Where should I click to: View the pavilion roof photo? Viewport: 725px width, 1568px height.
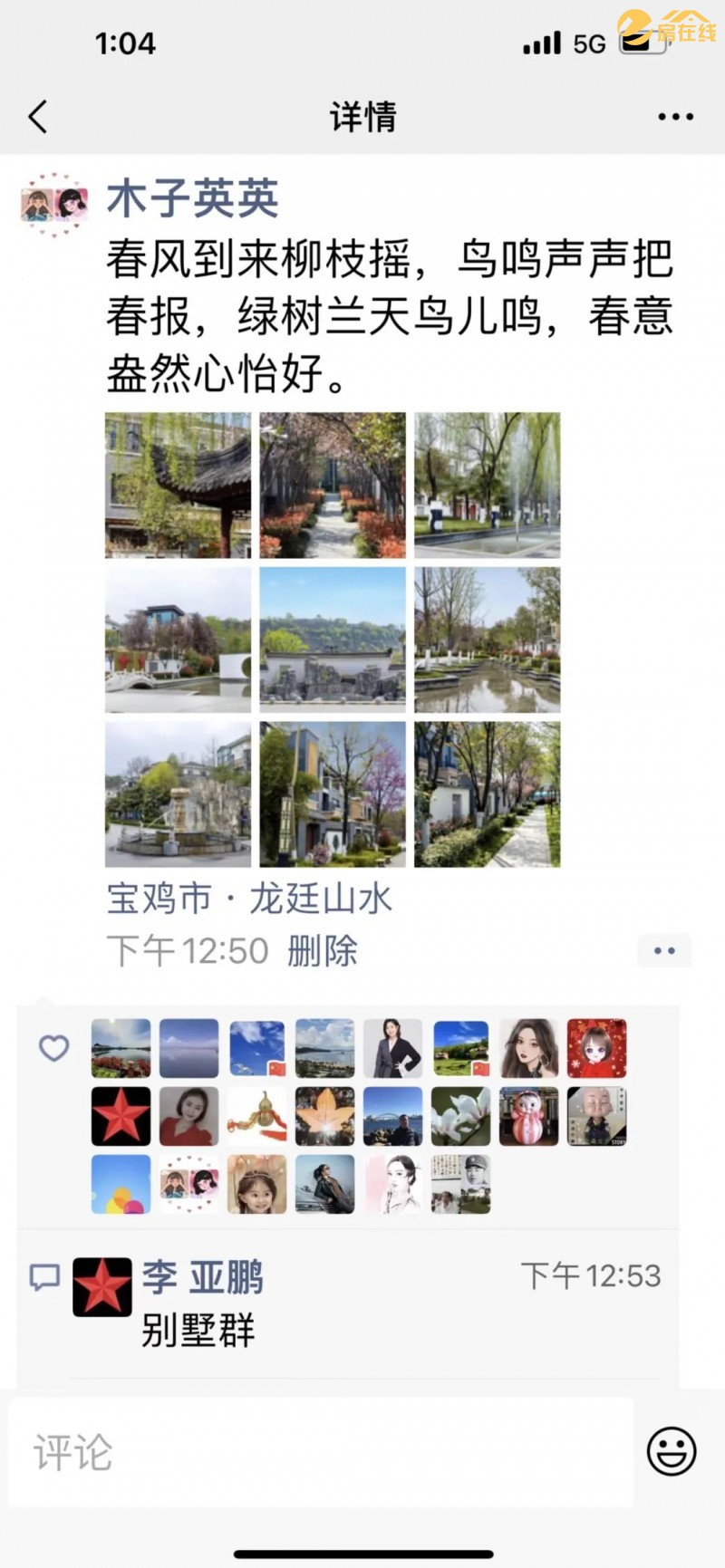(178, 486)
